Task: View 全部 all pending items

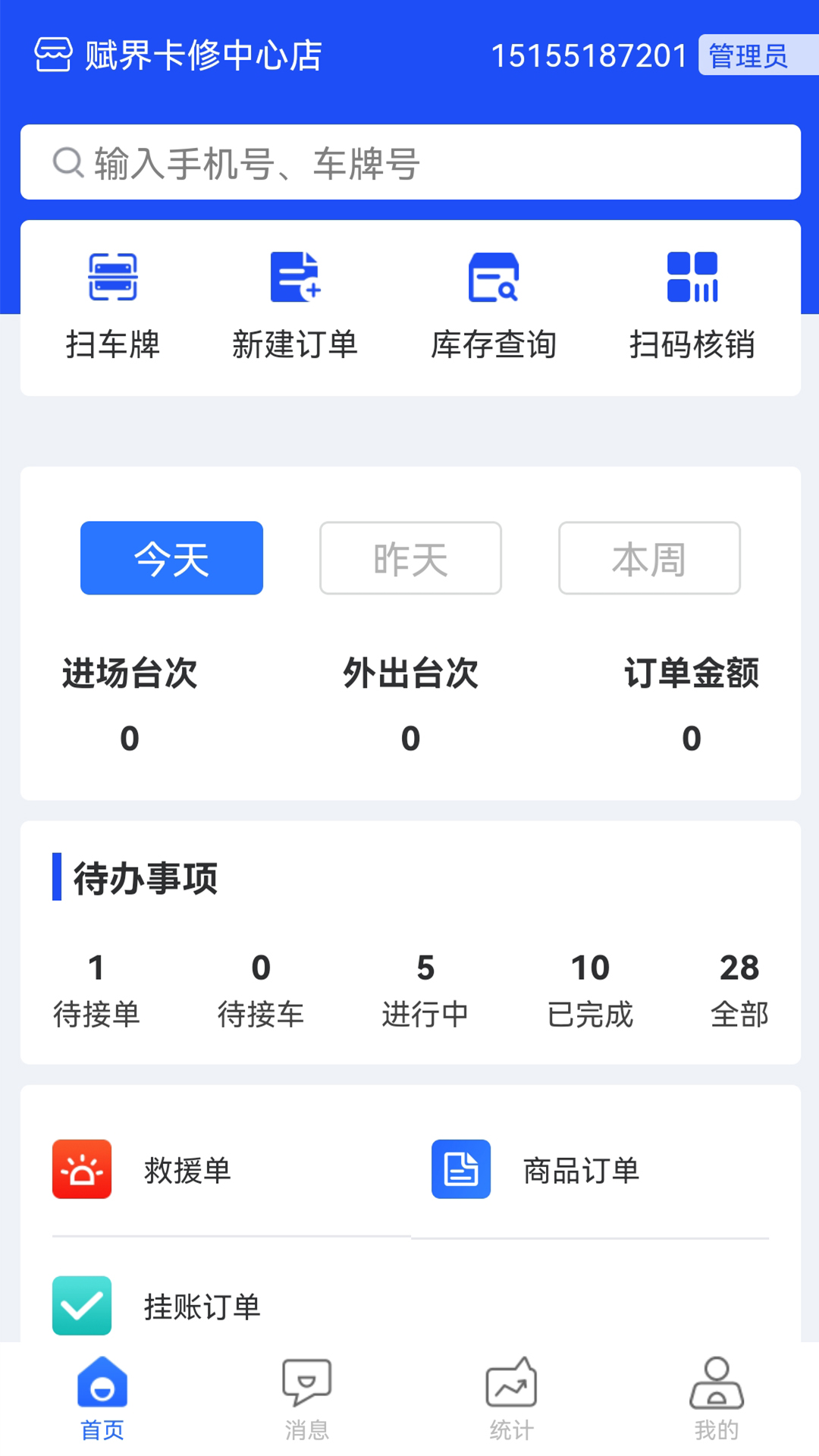Action: [x=739, y=986]
